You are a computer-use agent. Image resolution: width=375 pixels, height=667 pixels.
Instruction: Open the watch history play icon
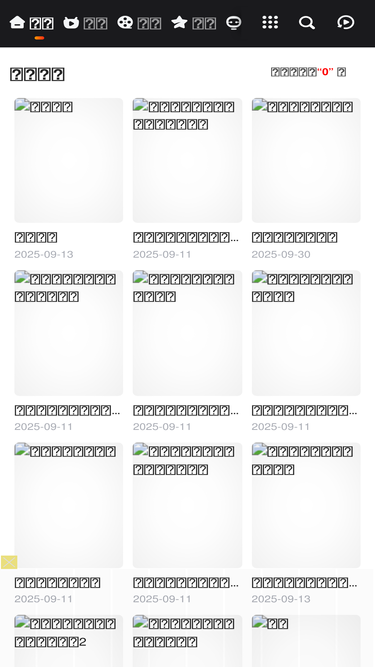[345, 23]
